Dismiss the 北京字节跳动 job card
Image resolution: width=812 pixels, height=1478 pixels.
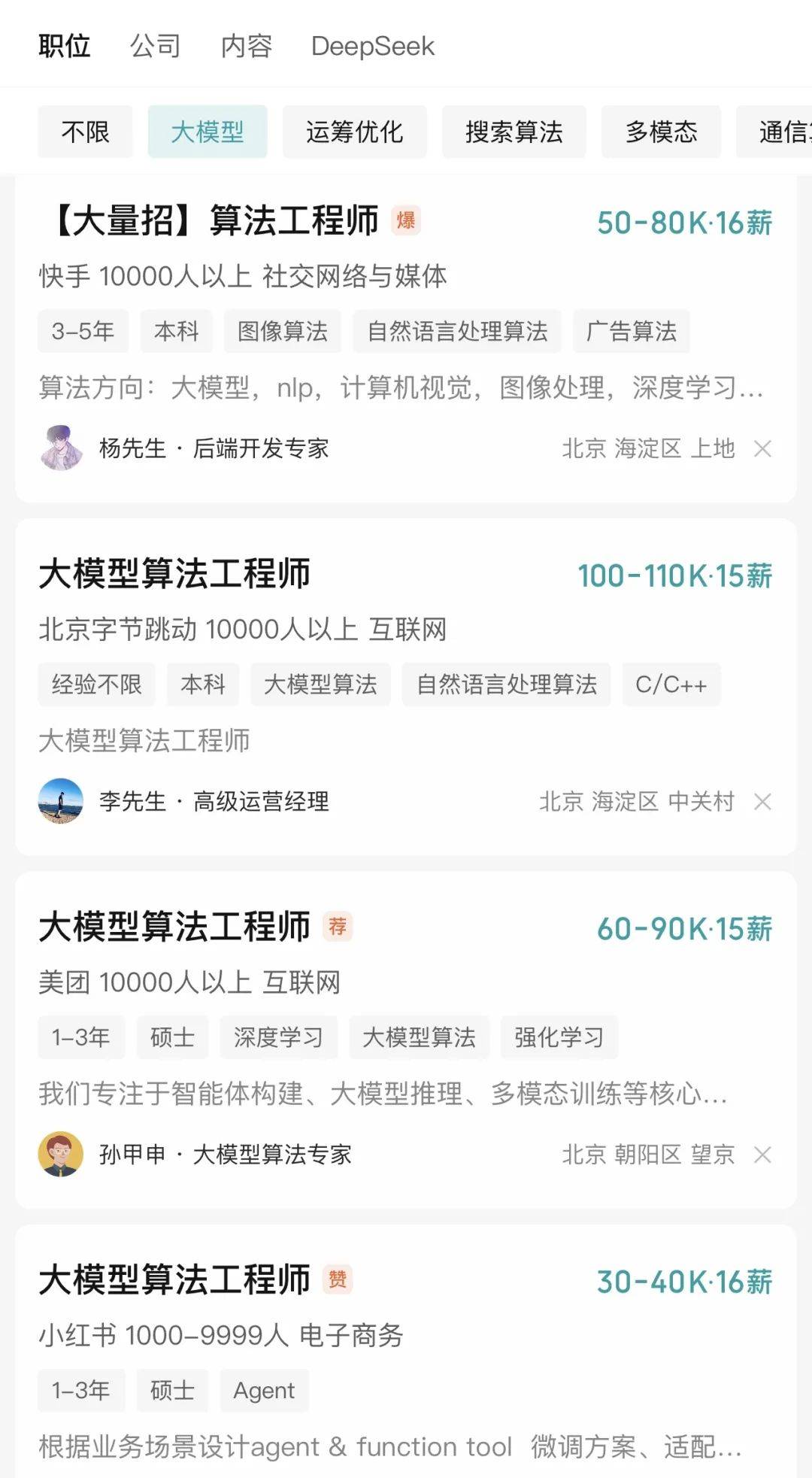[x=762, y=802]
